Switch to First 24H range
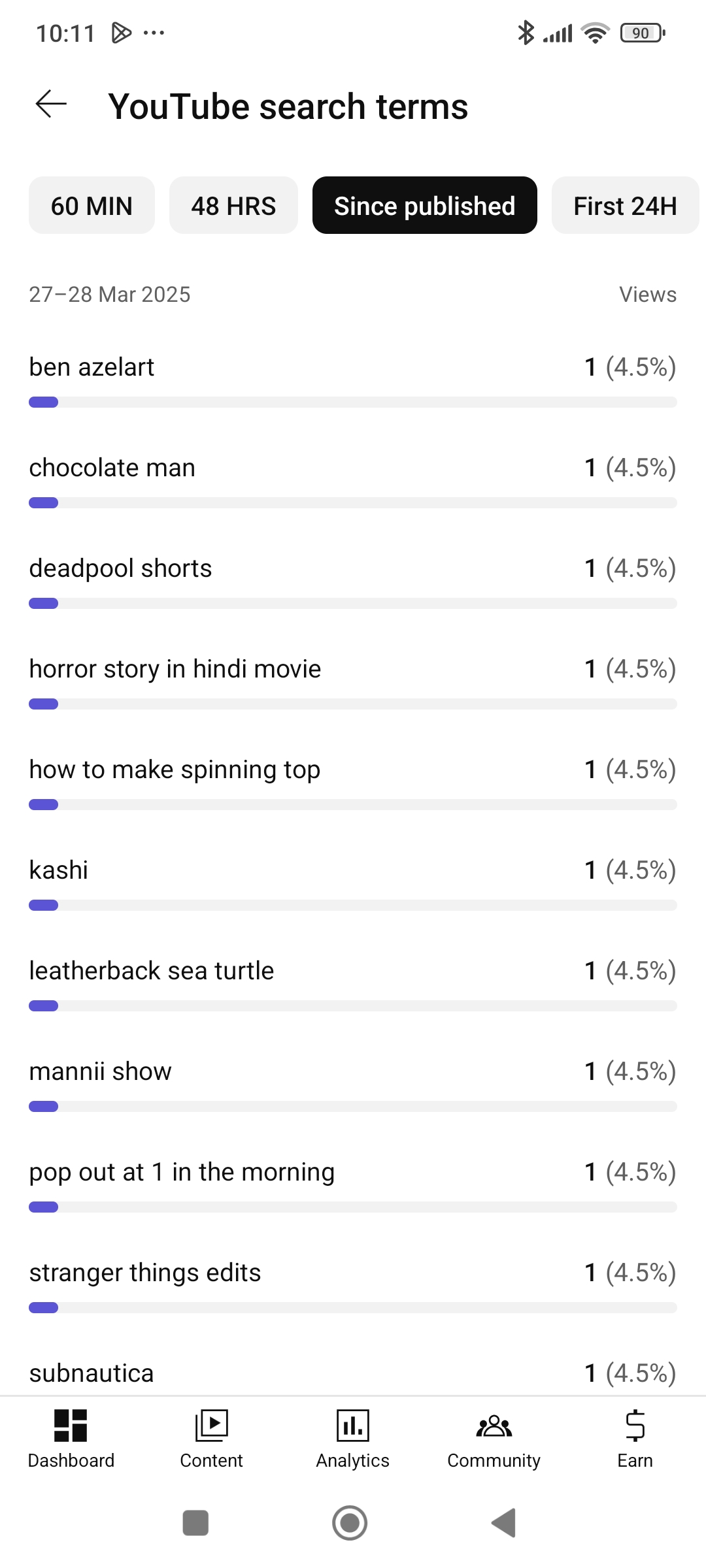The image size is (706, 1568). coord(624,206)
